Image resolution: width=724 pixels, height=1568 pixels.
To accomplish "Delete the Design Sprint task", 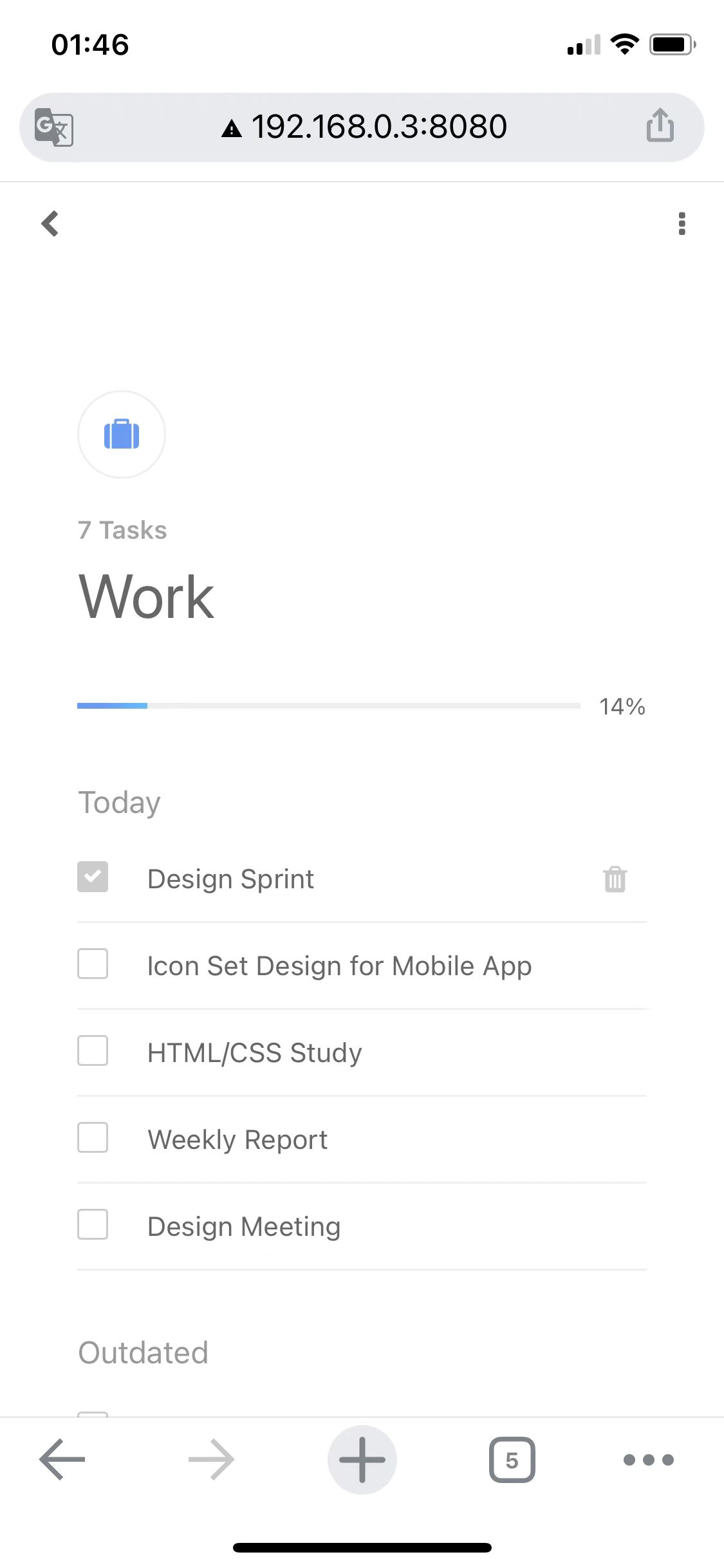I will (x=615, y=879).
